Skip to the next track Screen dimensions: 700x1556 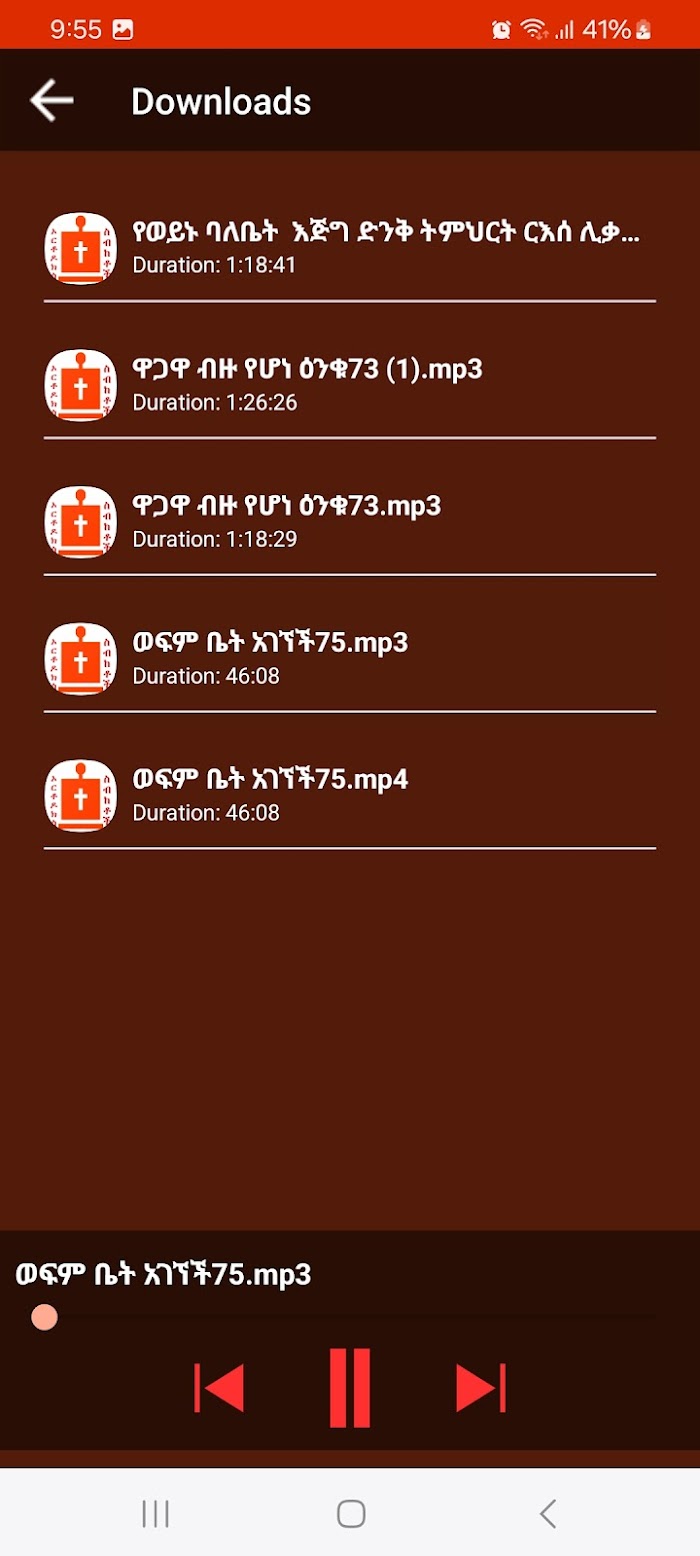point(481,1387)
